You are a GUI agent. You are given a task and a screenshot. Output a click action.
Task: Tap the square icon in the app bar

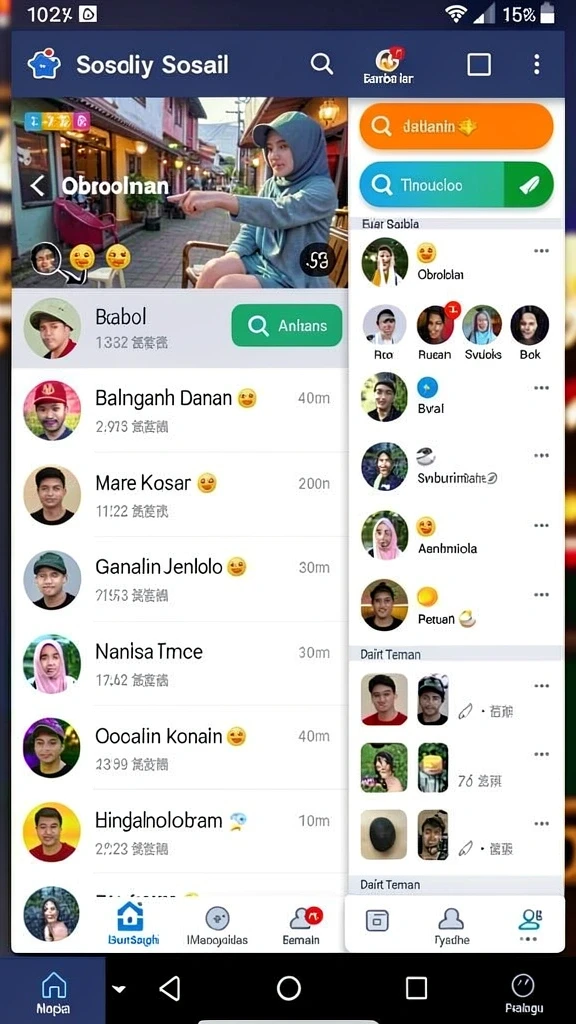click(x=479, y=65)
